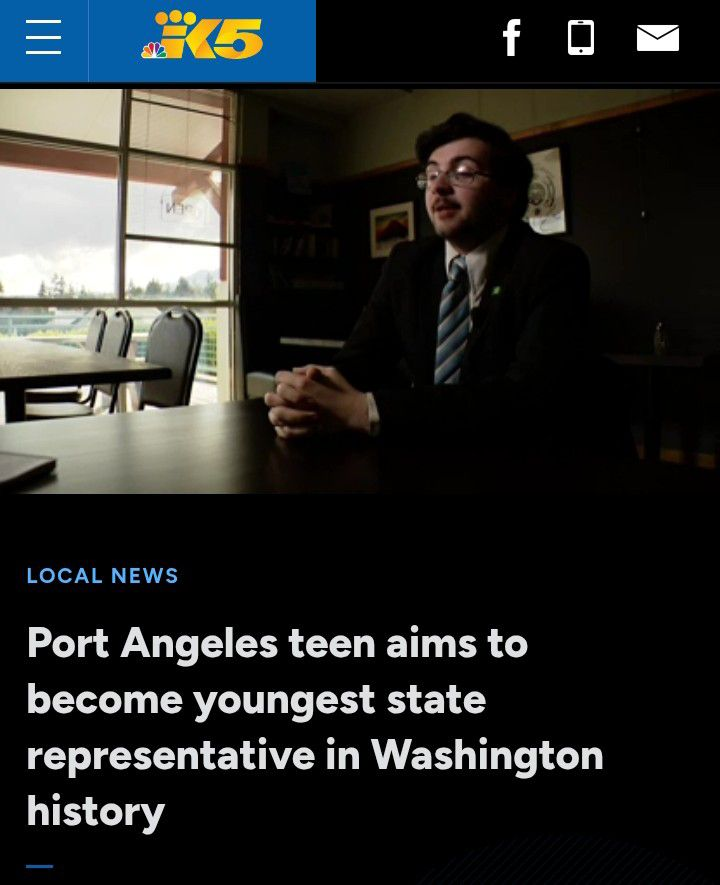Screen dimensions: 720x885
Task: Open the hamburger navigation menu
Action: pyautogui.click(x=43, y=40)
